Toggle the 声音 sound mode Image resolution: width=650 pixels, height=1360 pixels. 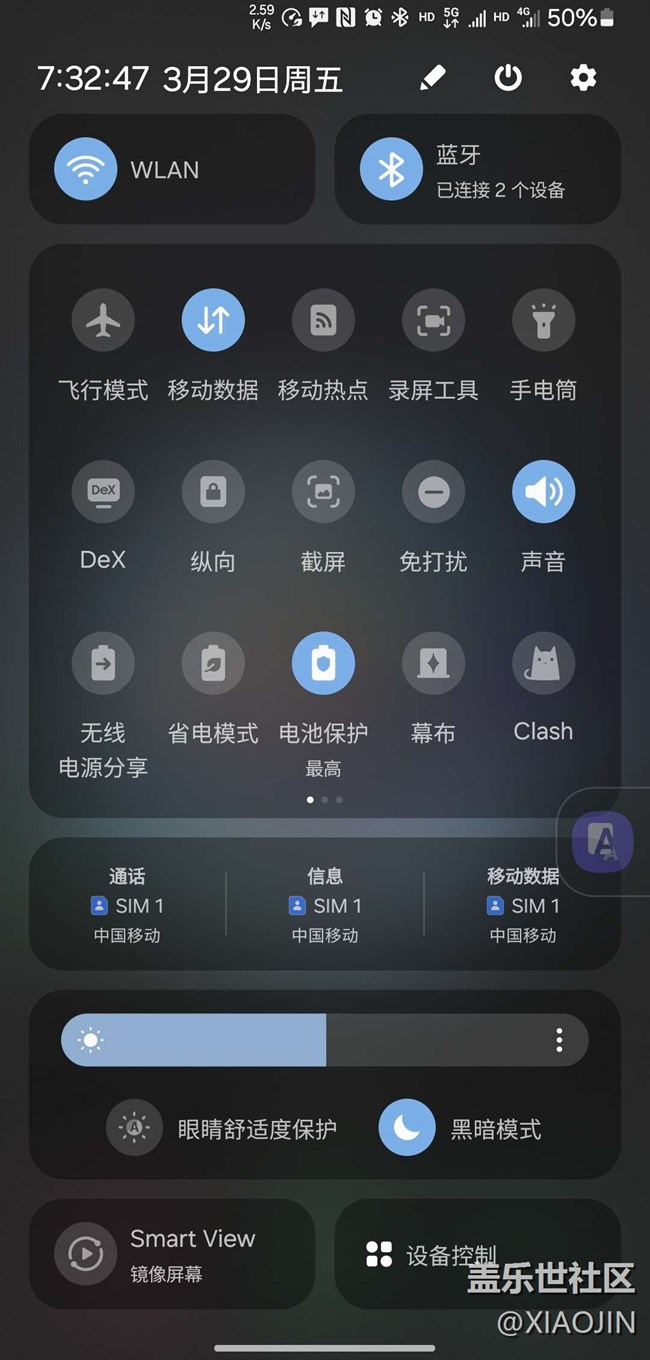click(x=543, y=491)
